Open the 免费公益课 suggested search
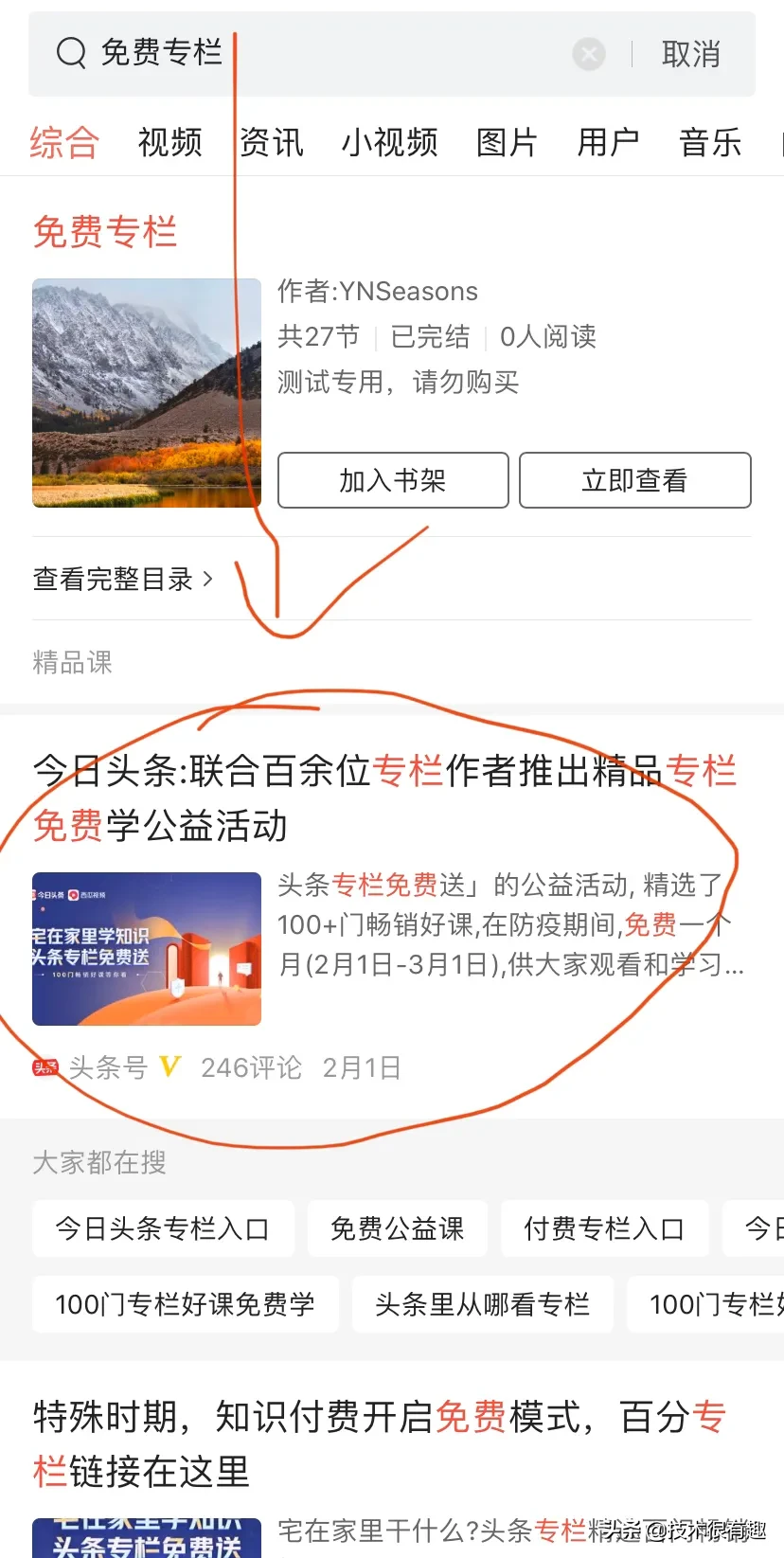Image resolution: width=784 pixels, height=1558 pixels. point(397,1227)
